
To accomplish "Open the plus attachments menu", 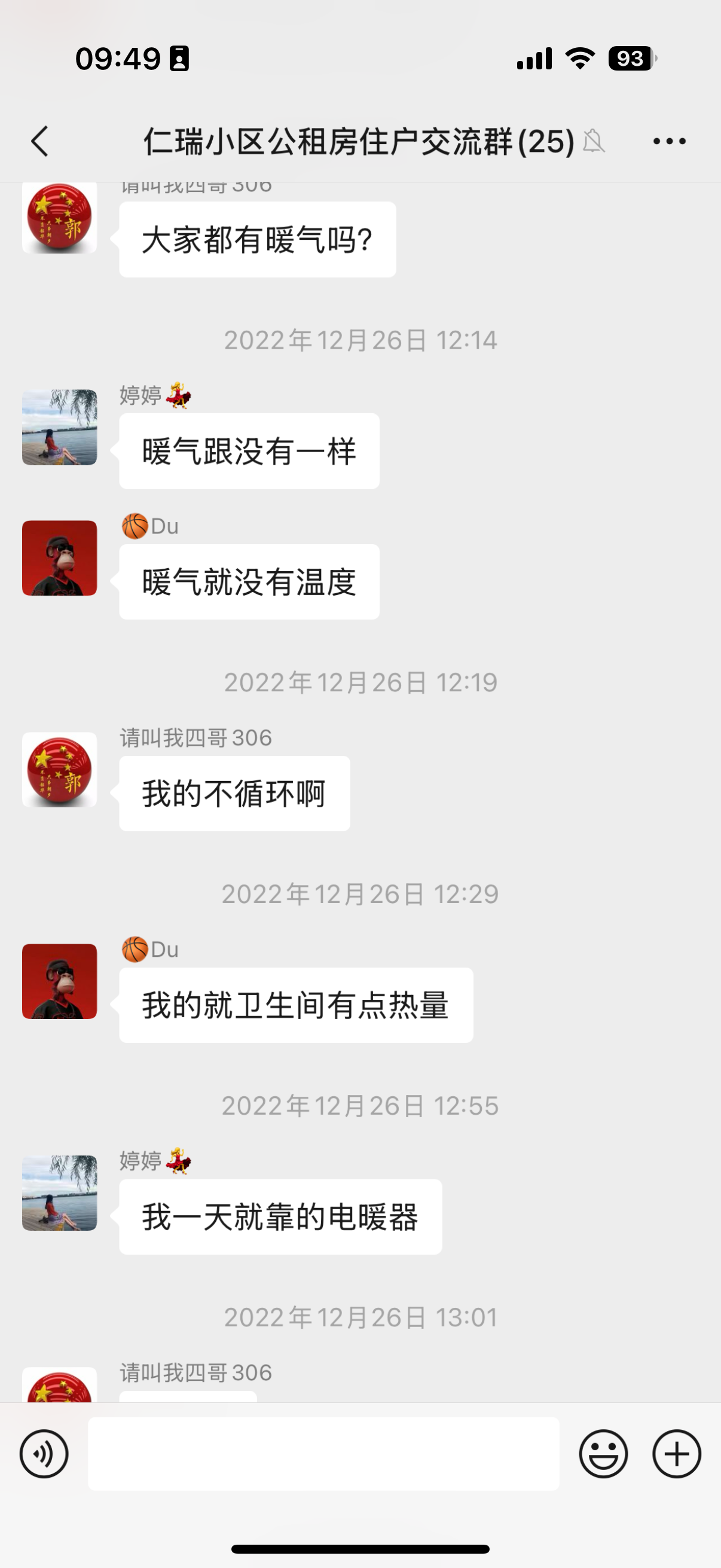I will pos(677,1454).
